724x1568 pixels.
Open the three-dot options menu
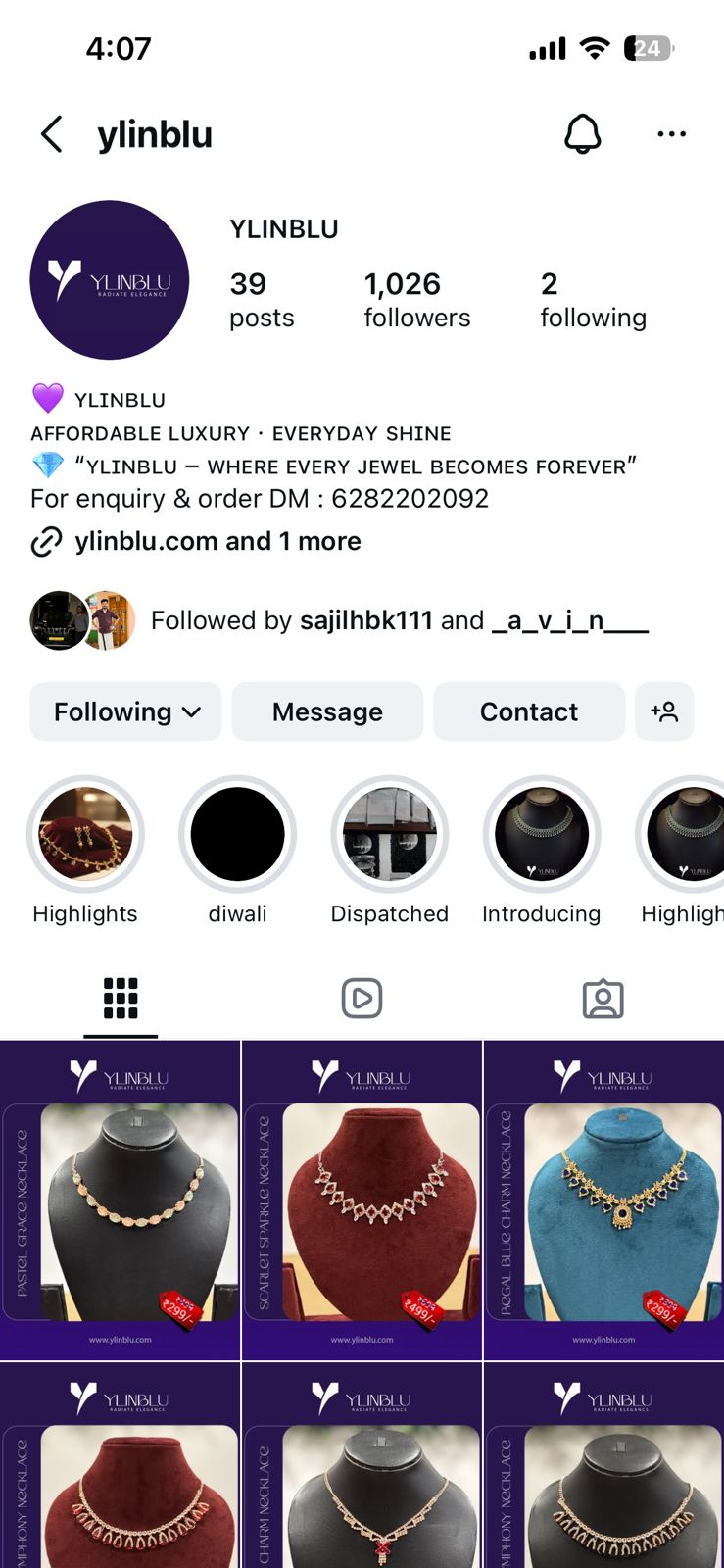pos(671,134)
